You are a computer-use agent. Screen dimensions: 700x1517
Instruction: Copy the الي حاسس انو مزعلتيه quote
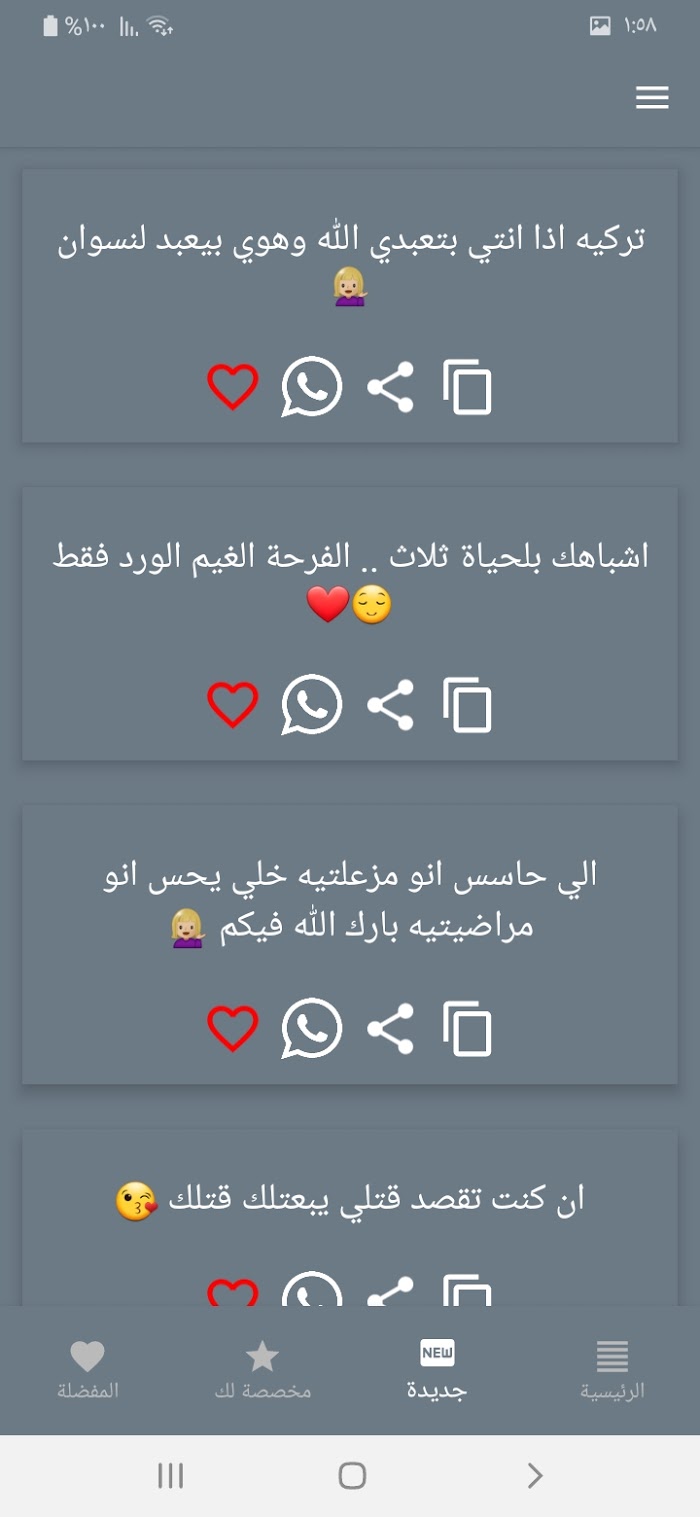pos(468,1028)
